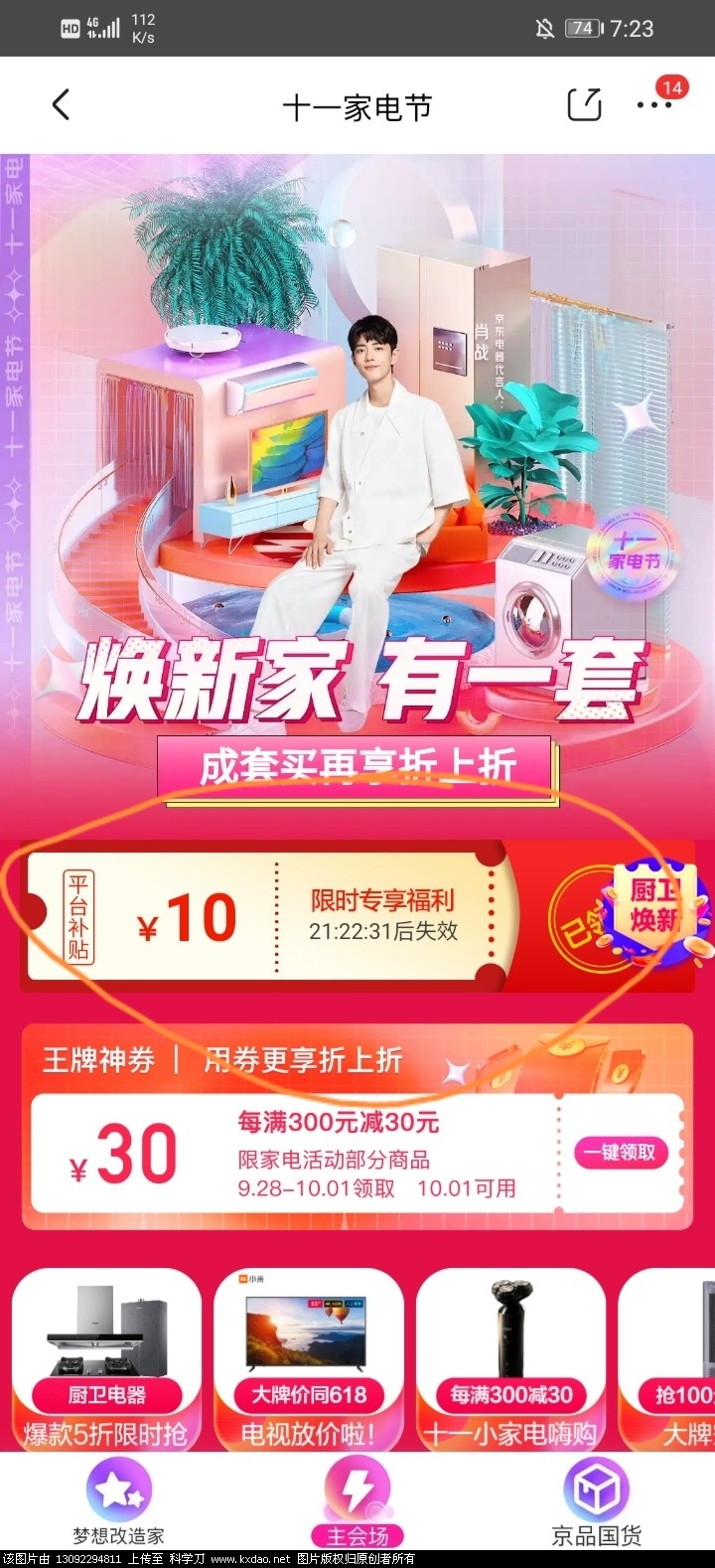Image resolution: width=715 pixels, height=1568 pixels.
Task: Go back using the top-left arrow
Action: click(x=62, y=105)
